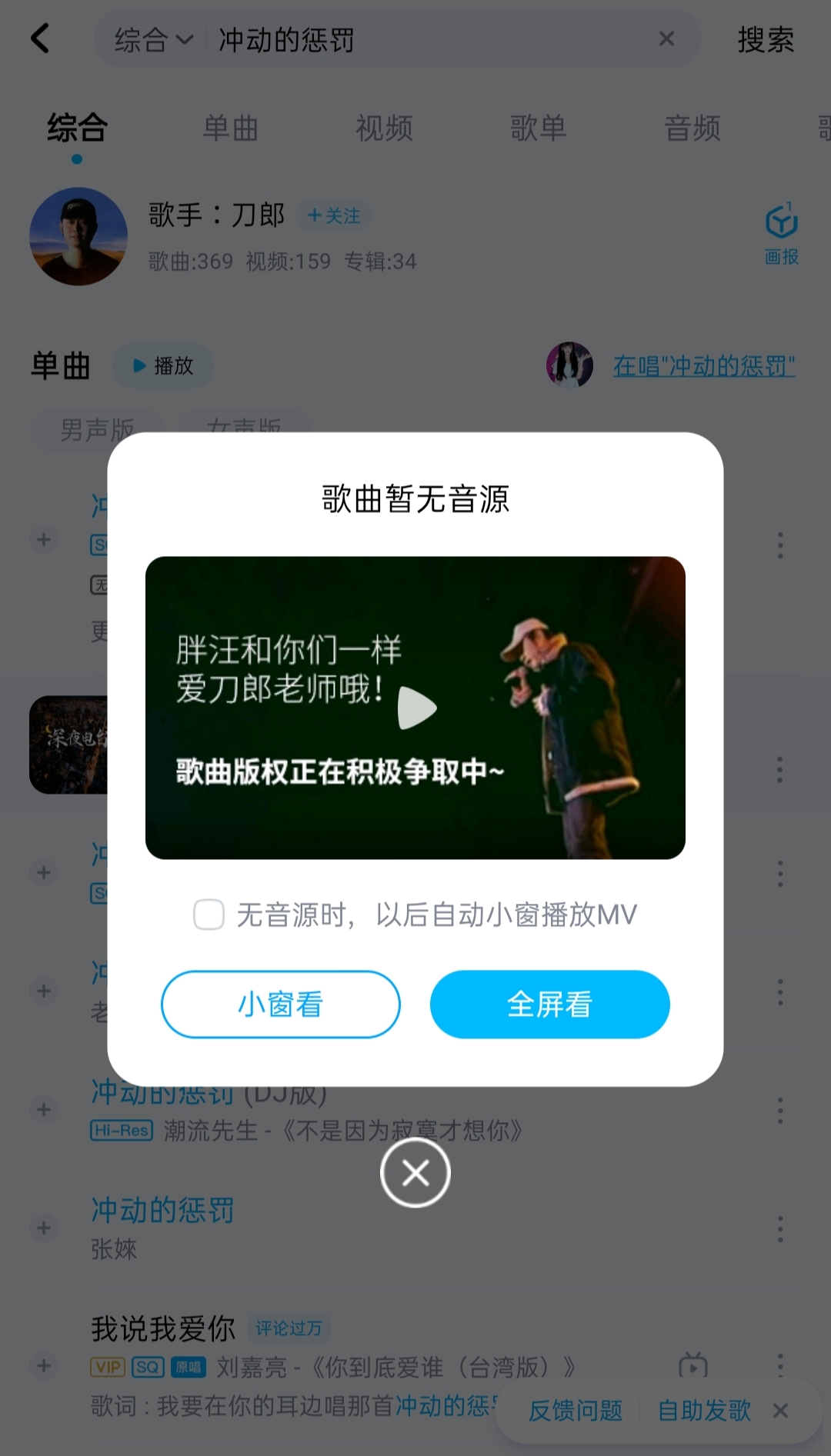This screenshot has height=1456, width=831.
Task: Switch to the 歌单 tab
Action: 538,128
